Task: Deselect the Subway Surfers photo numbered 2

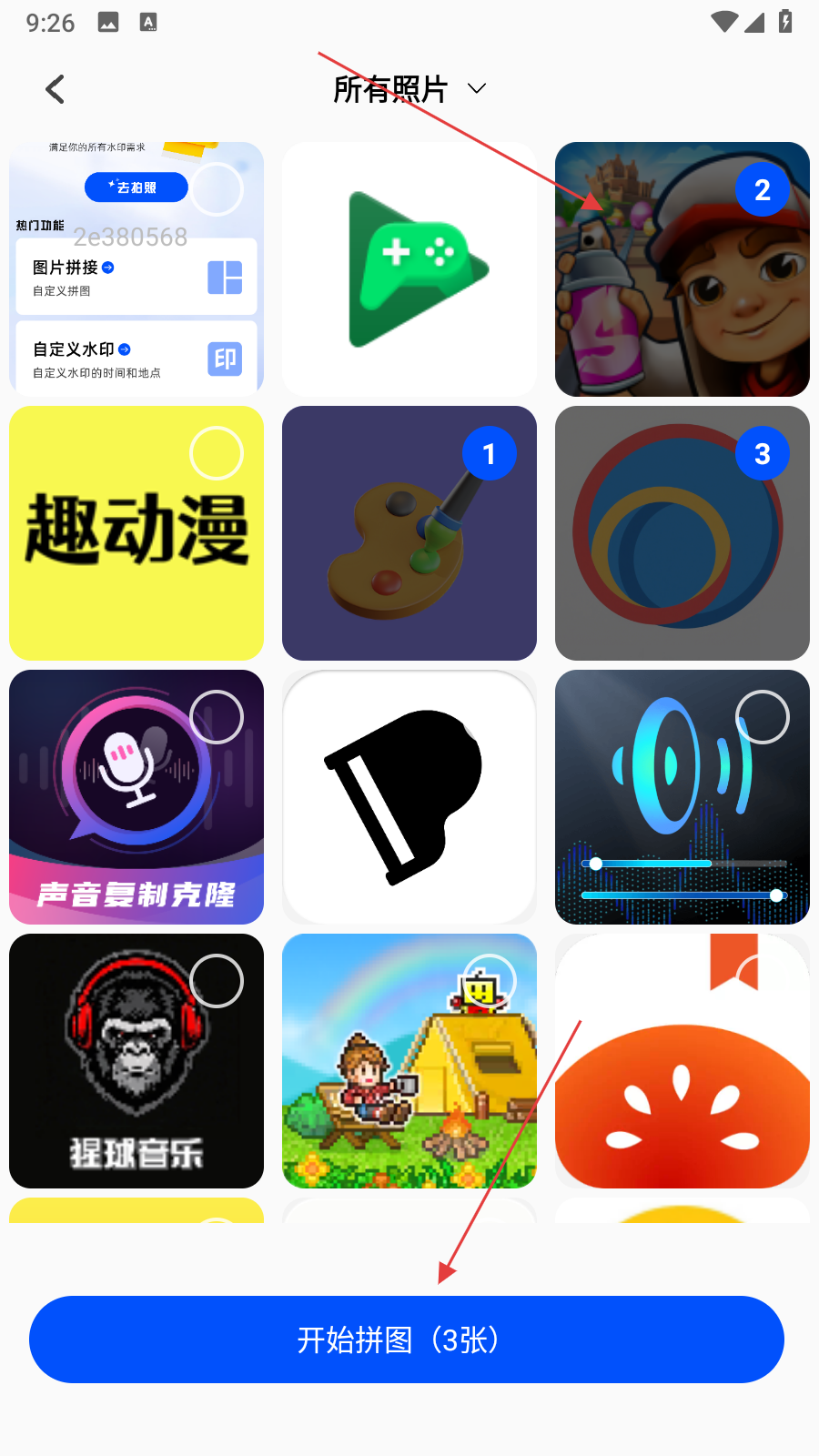Action: tap(762, 190)
